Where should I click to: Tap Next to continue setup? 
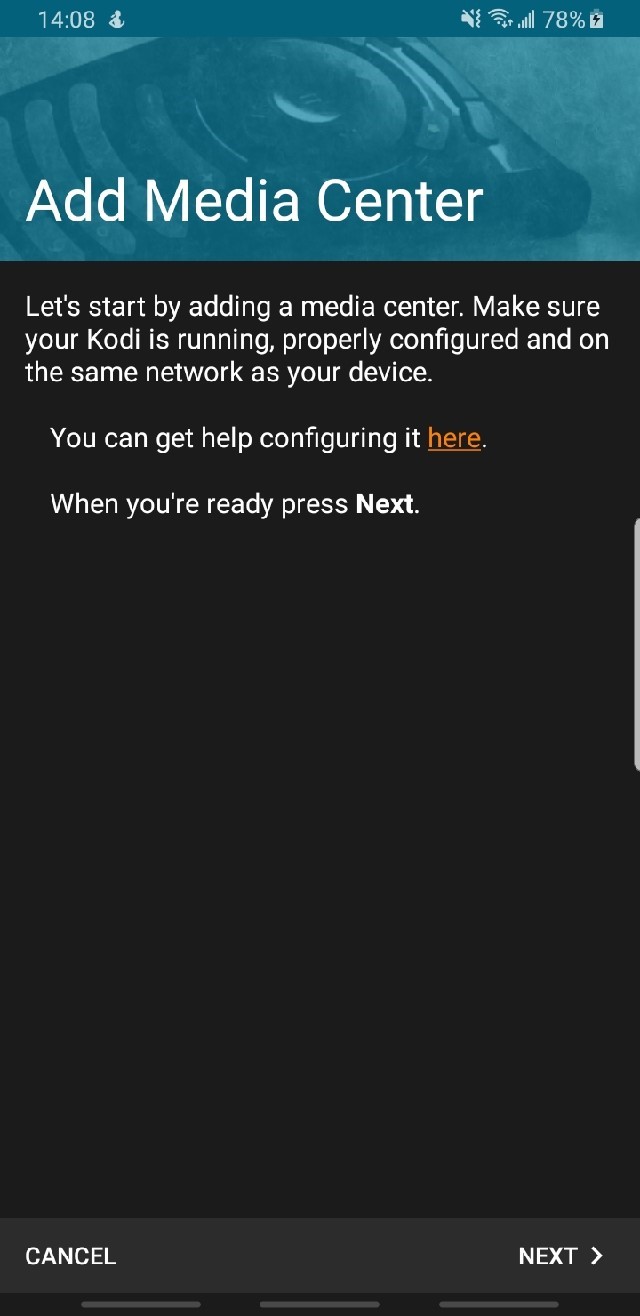[560, 1256]
